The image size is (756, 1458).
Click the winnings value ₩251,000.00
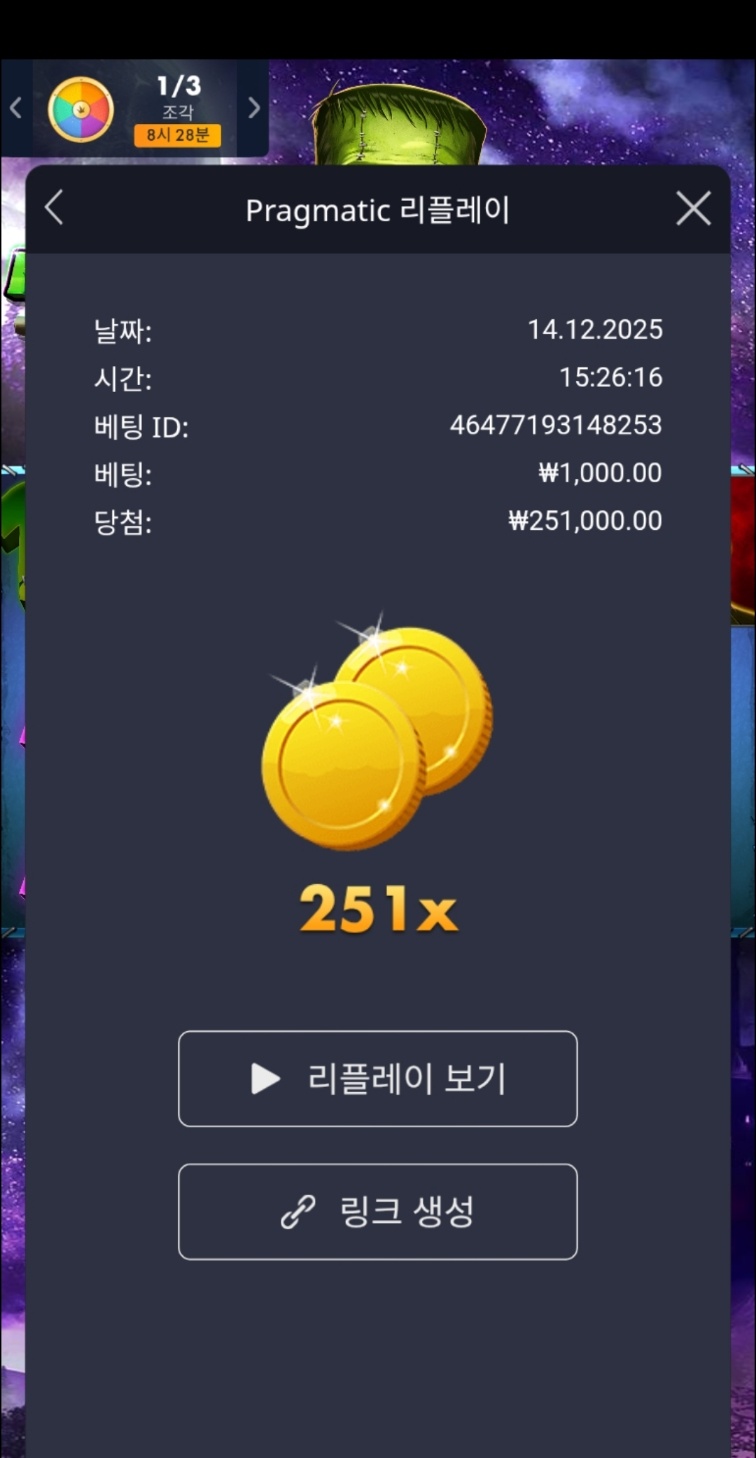pyautogui.click(x=585, y=520)
